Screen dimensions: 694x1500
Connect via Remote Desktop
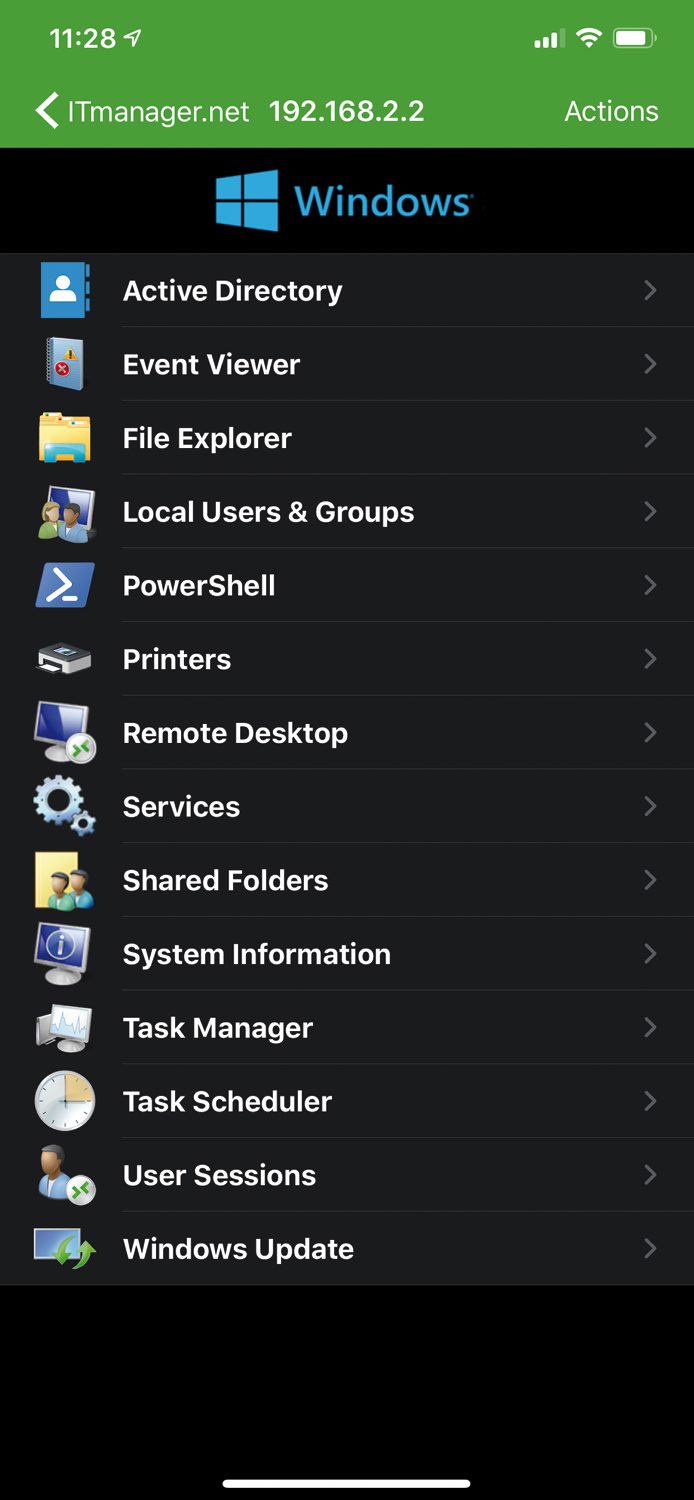click(347, 733)
